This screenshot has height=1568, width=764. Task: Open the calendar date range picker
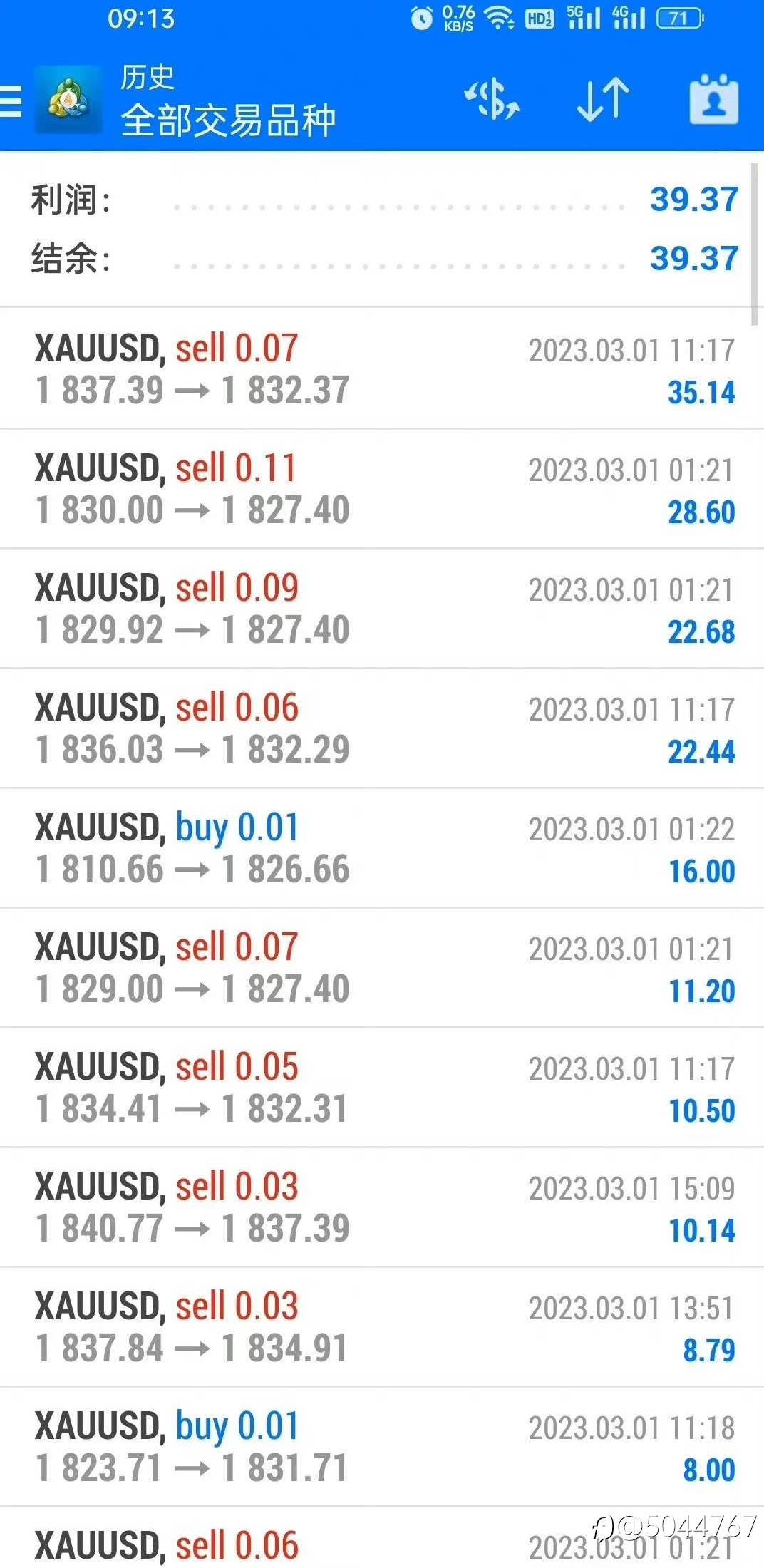tap(713, 100)
